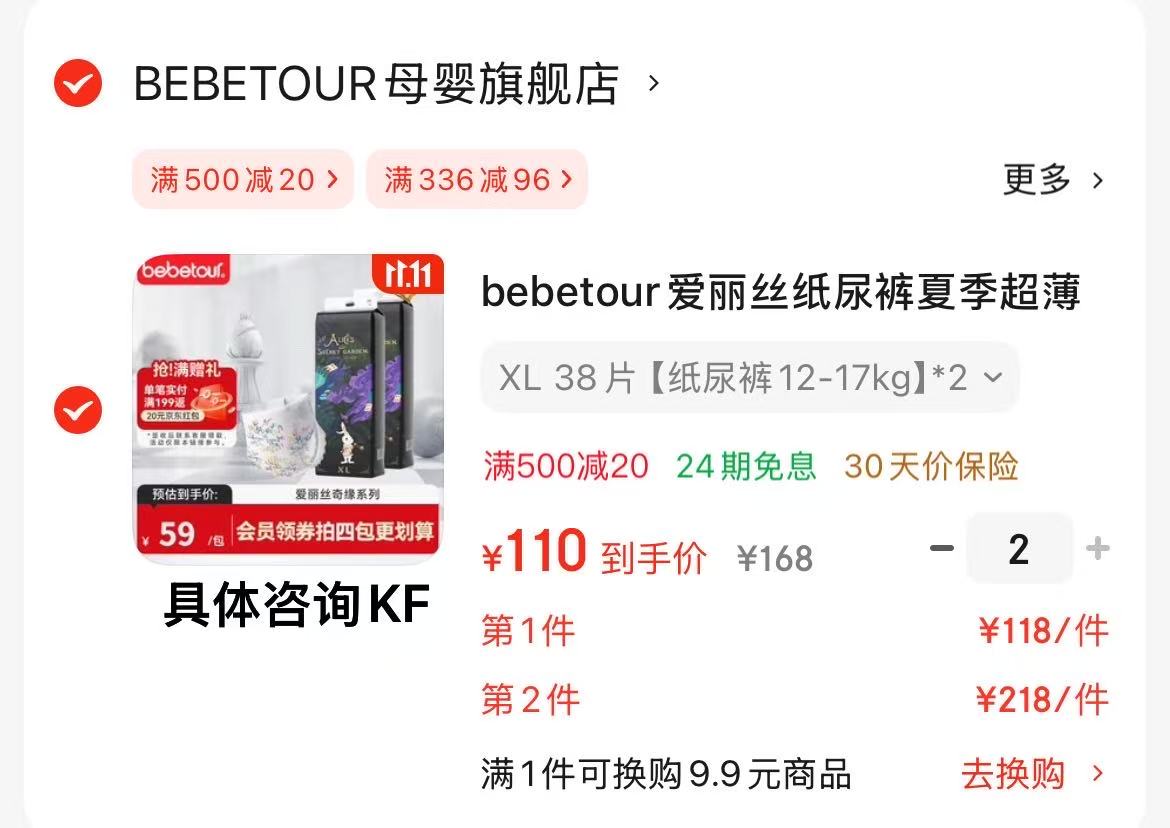Open the BEBETOUR母婴旗舰店 store page
Image resolution: width=1170 pixels, height=828 pixels.
point(376,84)
